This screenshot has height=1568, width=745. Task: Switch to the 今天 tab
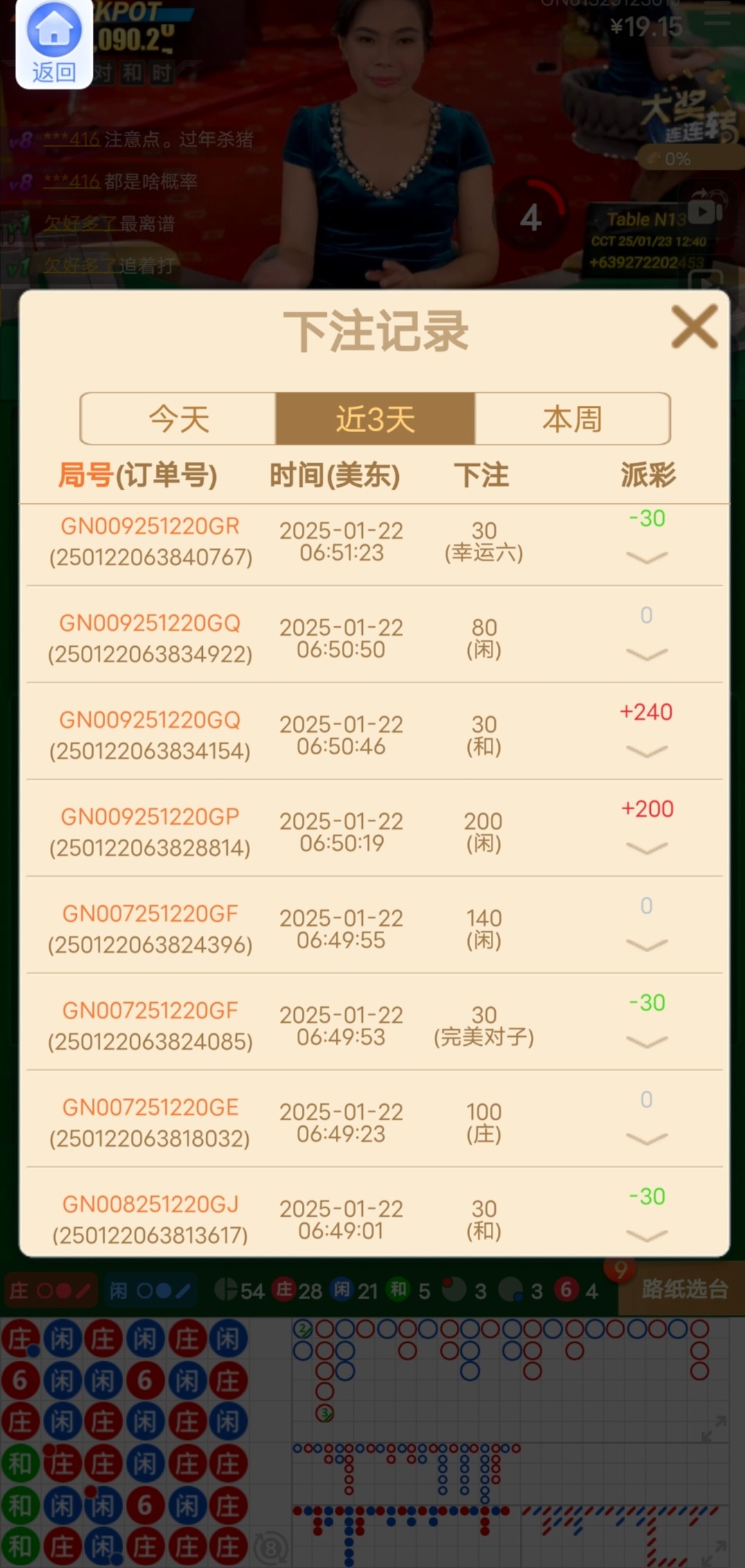pos(179,419)
